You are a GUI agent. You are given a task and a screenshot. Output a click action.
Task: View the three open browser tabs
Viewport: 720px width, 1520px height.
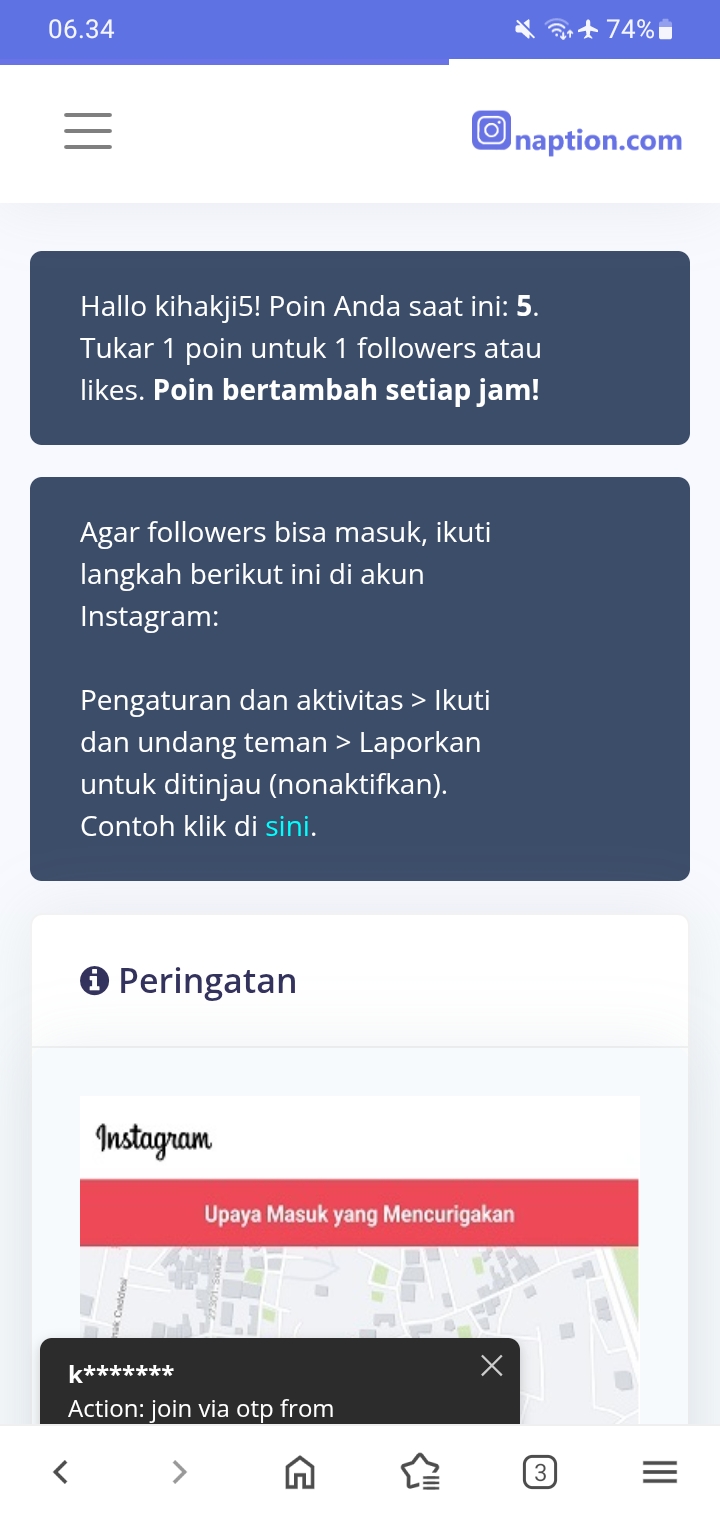[x=540, y=1471]
